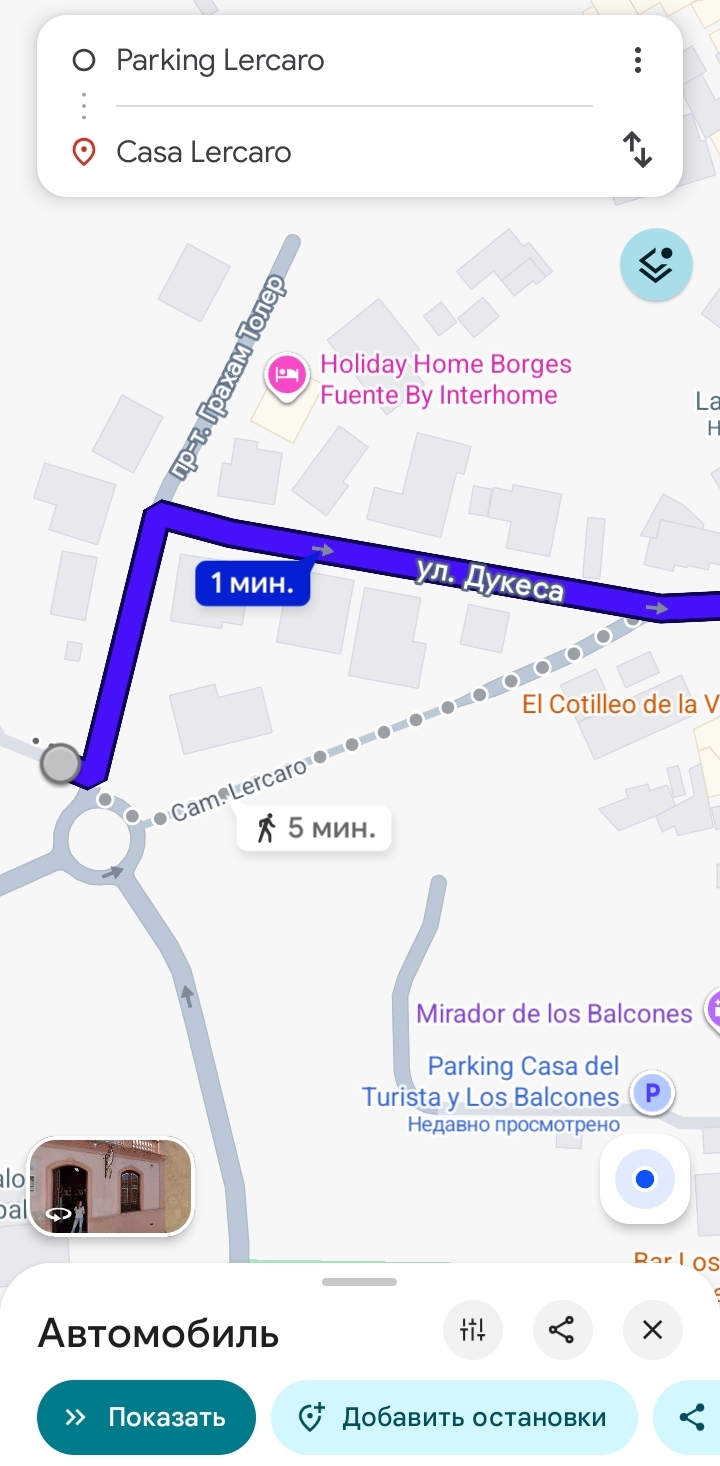
Task: Select the 5 мин. walking route
Action: tap(314, 828)
